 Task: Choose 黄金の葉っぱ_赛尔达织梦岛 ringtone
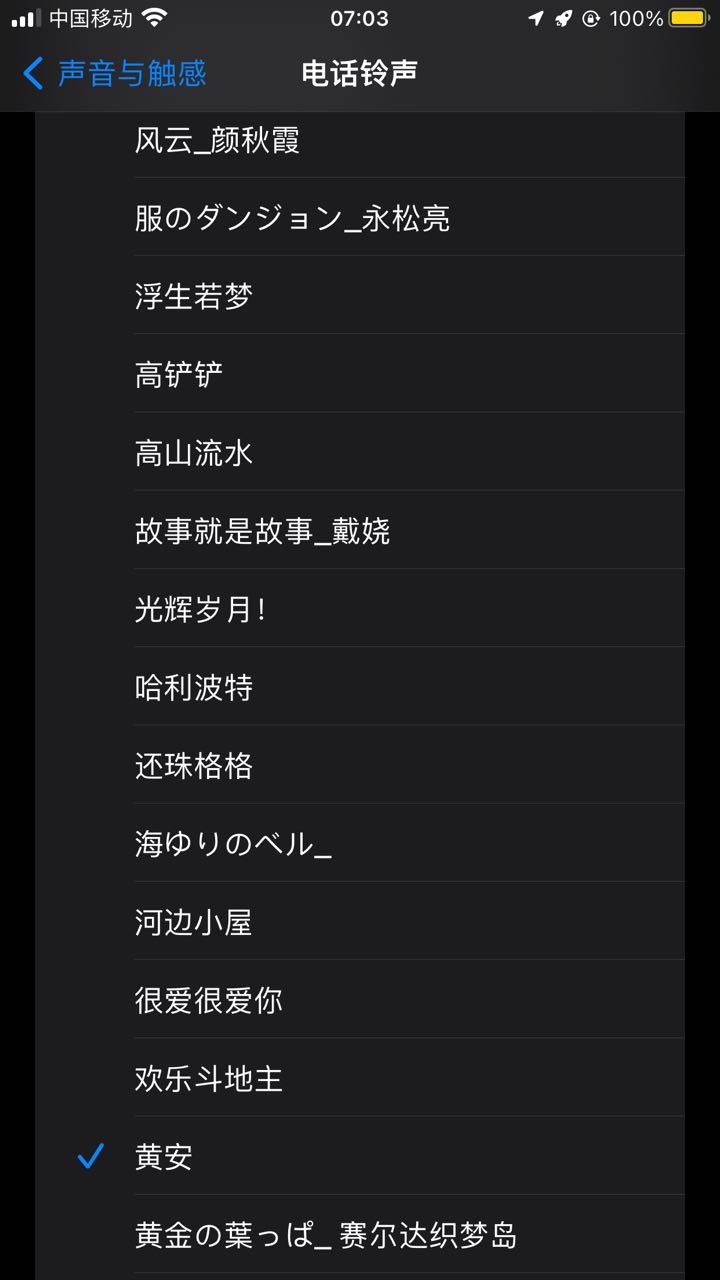tap(360, 1233)
